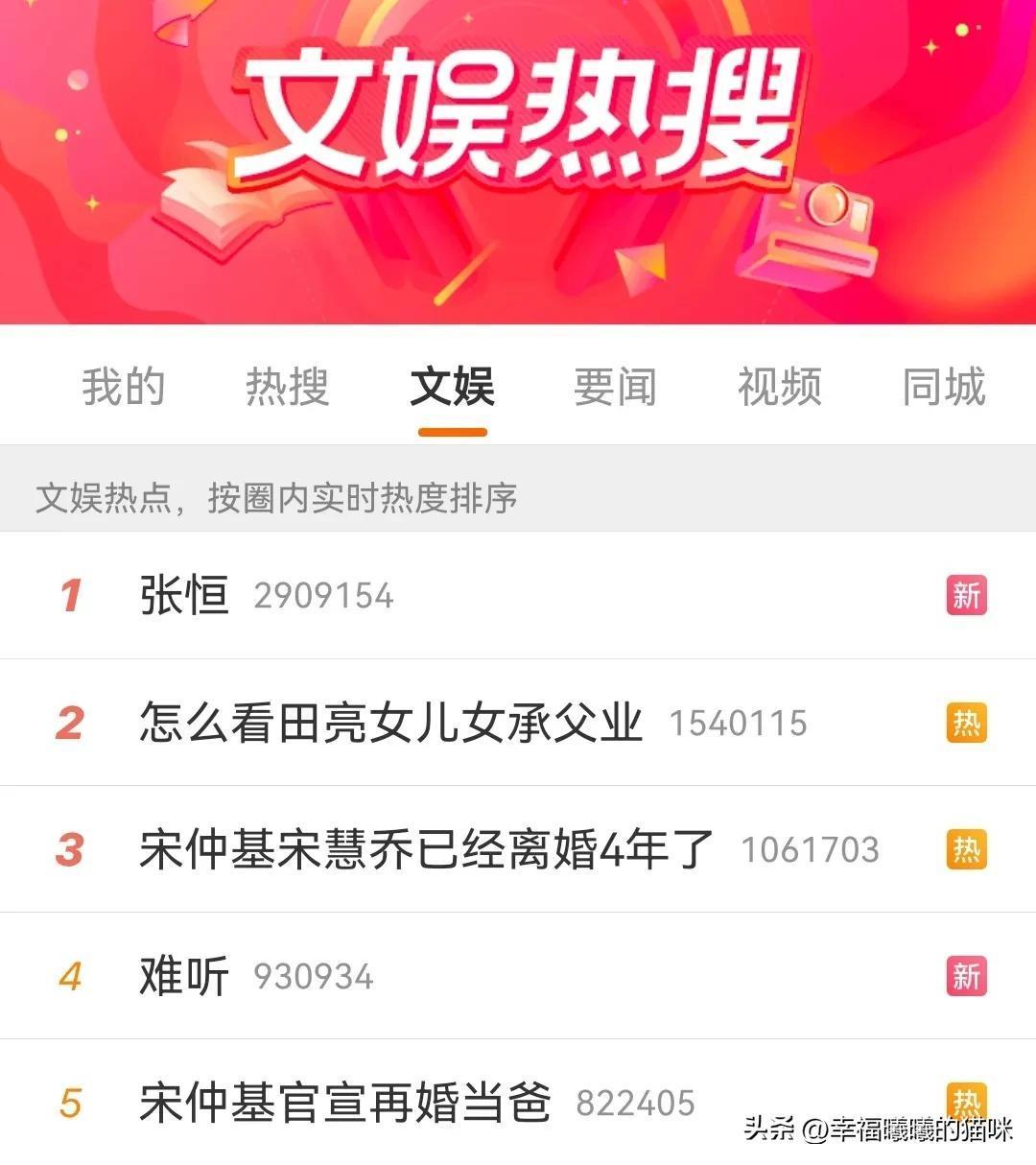Open topic 宋仲基官宣再婚当爸
The width and height of the screenshot is (1036, 1165).
pos(345,1103)
